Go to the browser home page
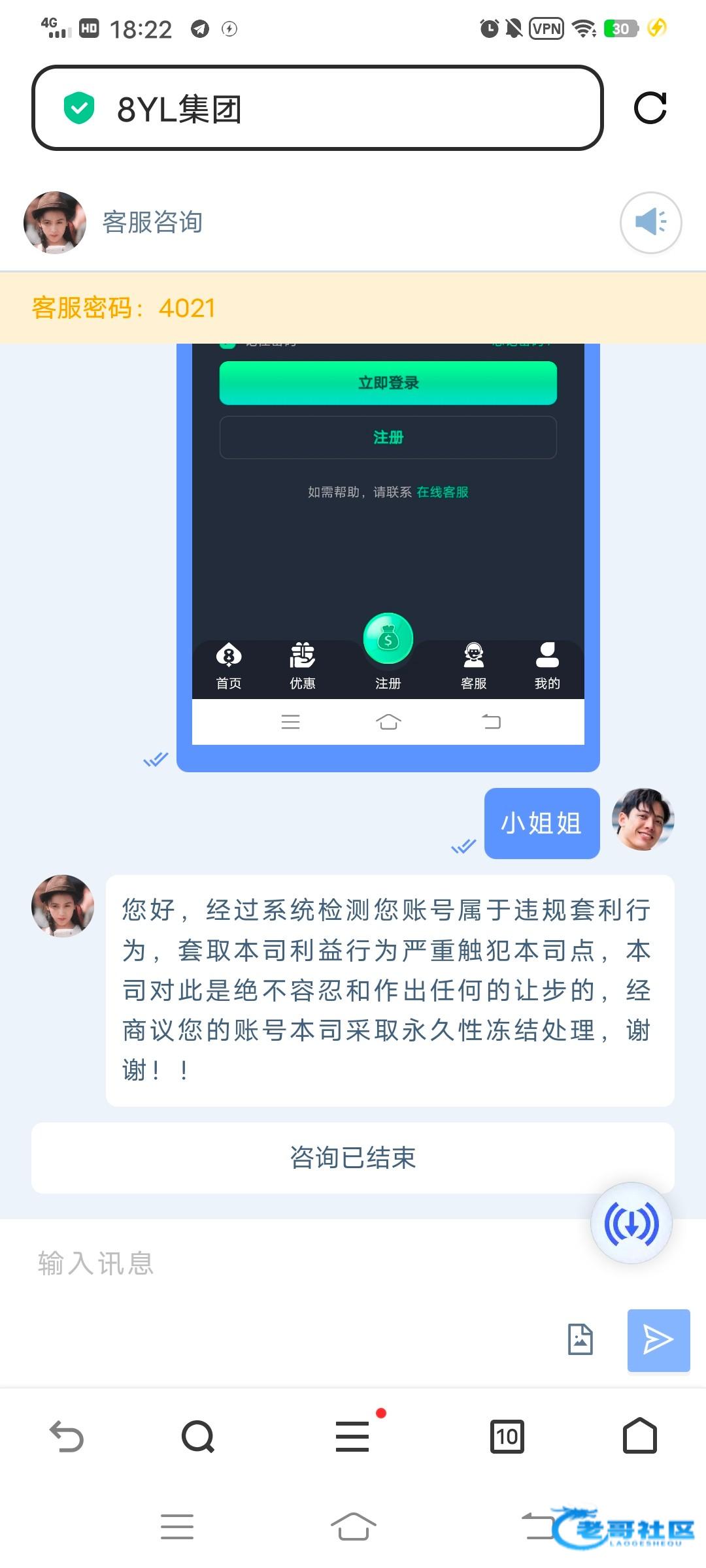This screenshot has width=706, height=1568. (639, 1436)
